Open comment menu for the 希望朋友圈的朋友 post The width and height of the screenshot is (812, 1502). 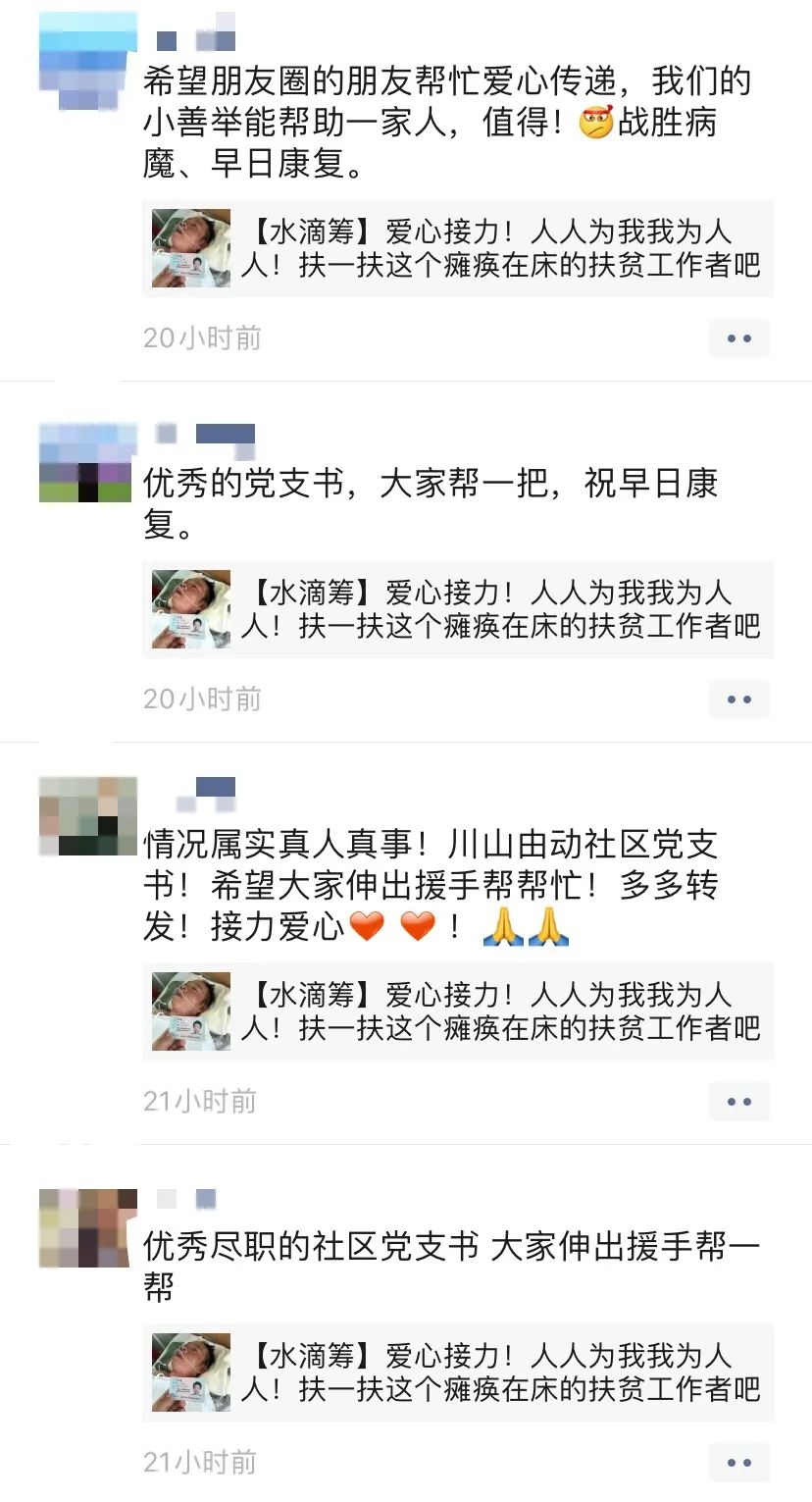[x=739, y=338]
